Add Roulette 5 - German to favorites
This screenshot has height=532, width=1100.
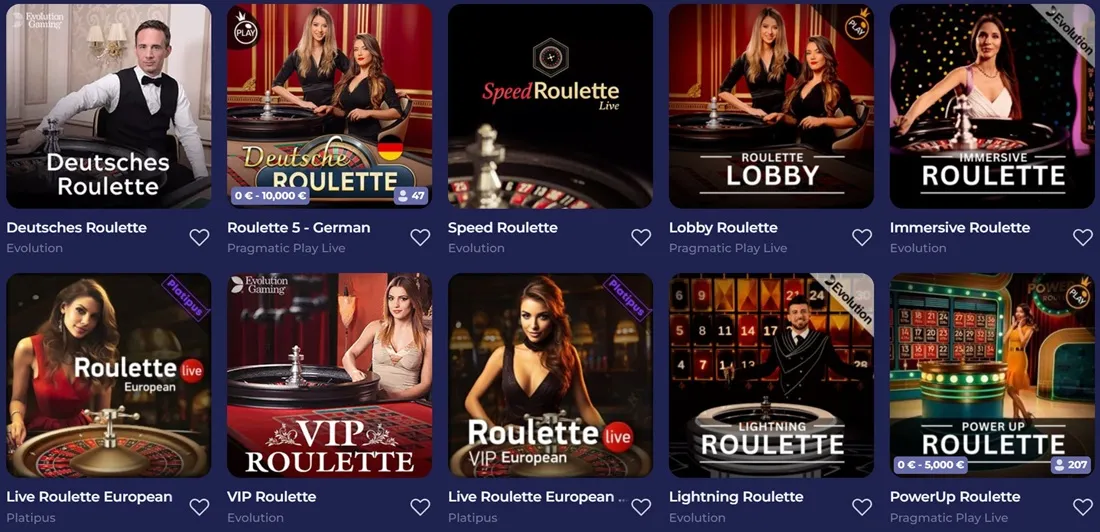420,237
